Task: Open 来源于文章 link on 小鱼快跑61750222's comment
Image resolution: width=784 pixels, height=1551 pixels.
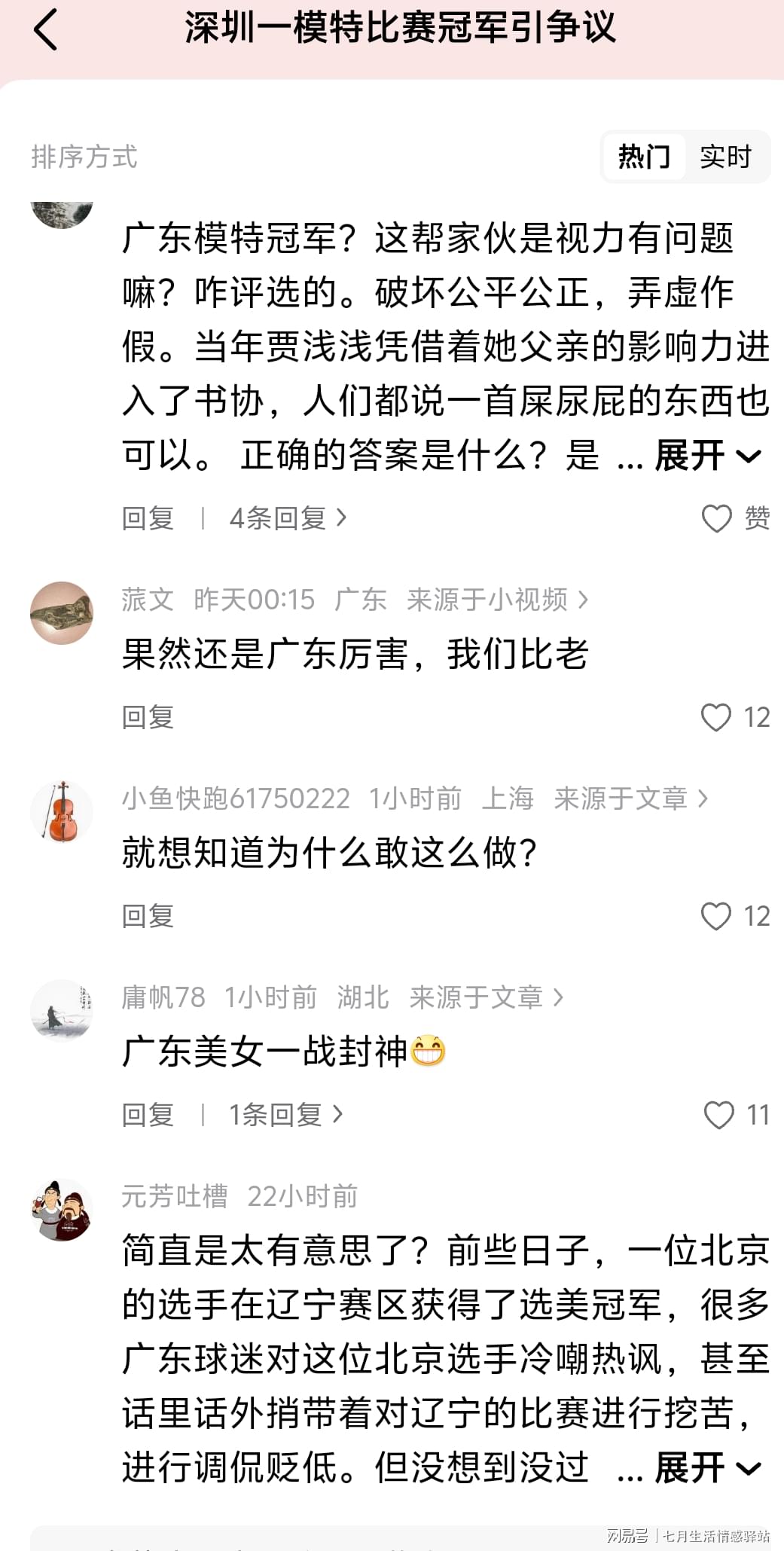Action: point(630,798)
